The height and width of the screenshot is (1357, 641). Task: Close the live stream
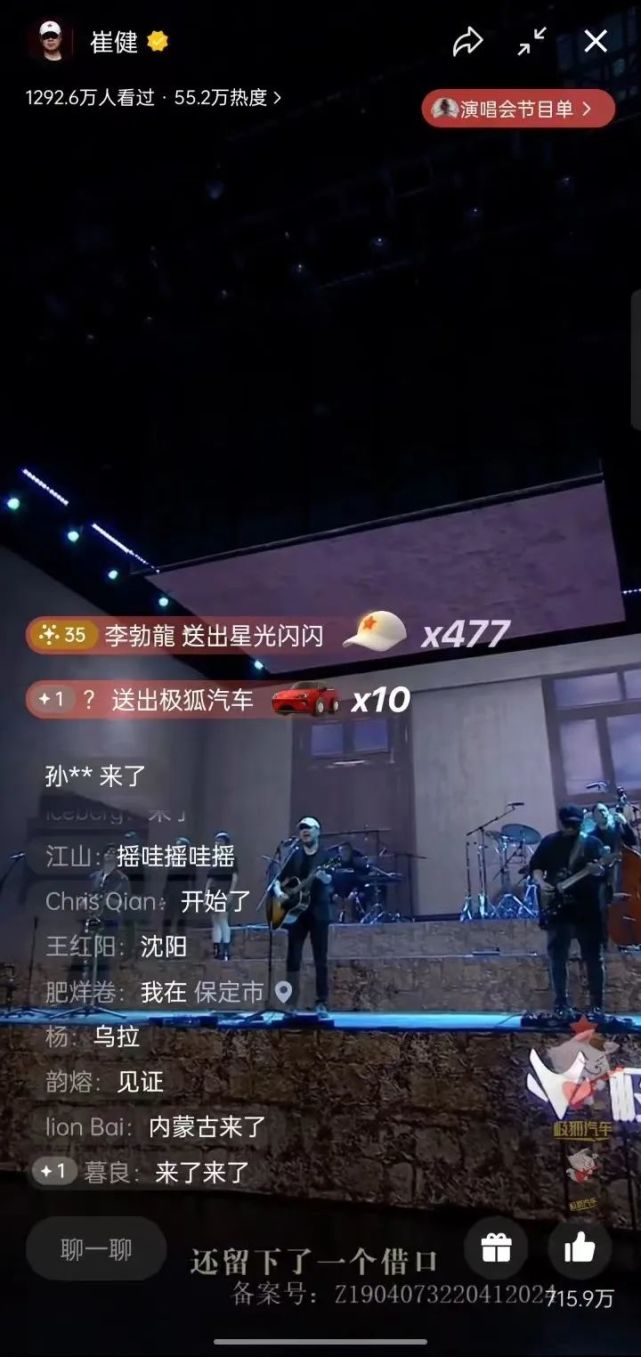(x=596, y=41)
